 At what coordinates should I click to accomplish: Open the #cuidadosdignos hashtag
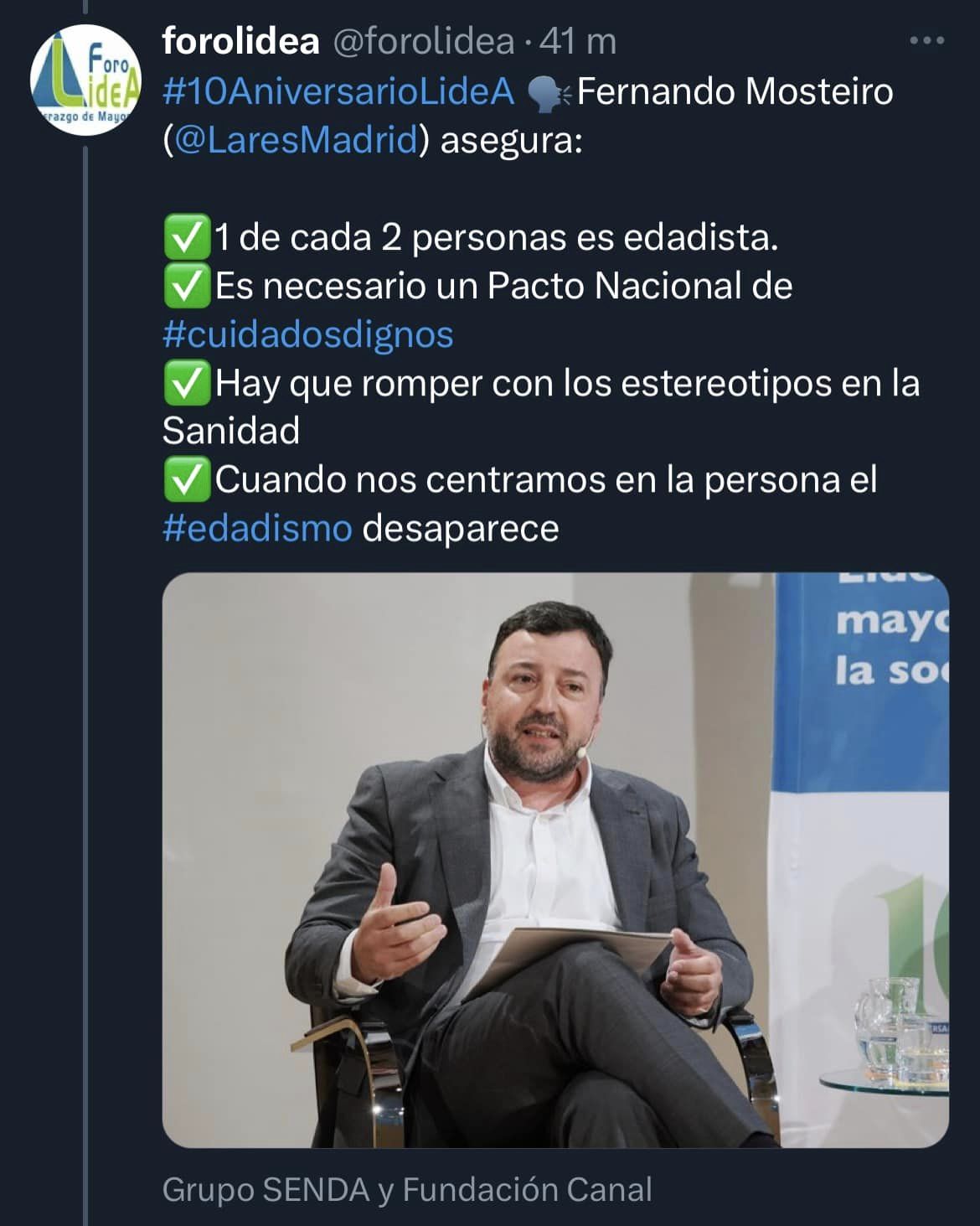pos(307,334)
